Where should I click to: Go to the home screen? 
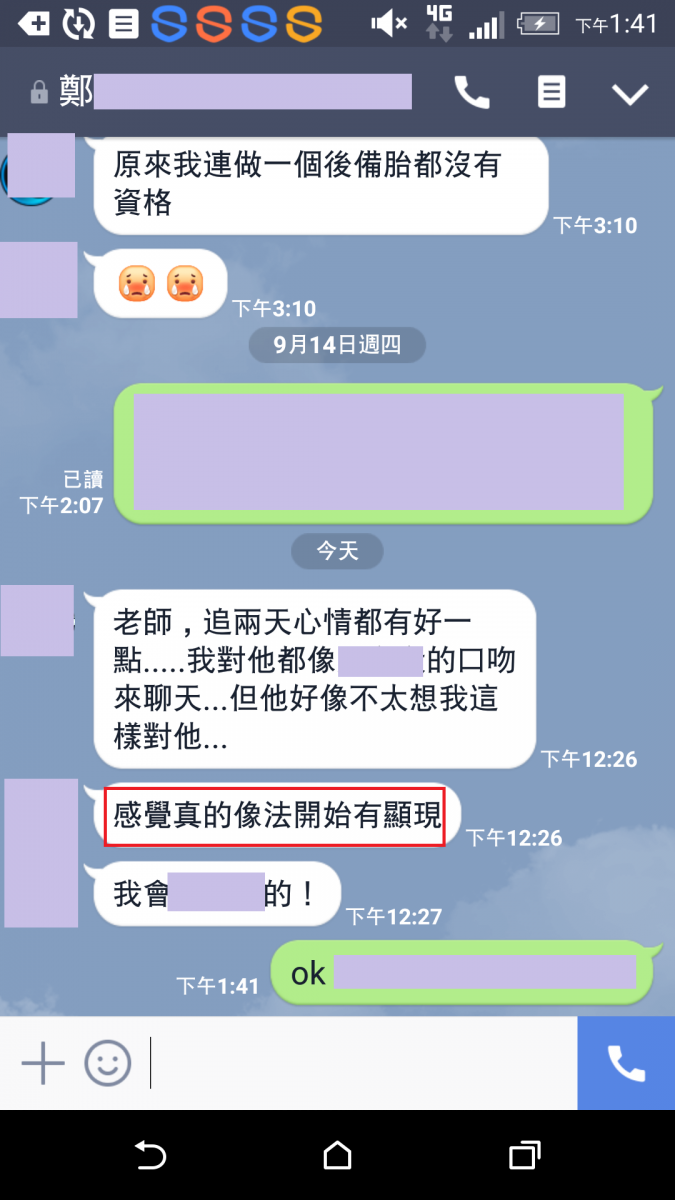(x=338, y=1156)
